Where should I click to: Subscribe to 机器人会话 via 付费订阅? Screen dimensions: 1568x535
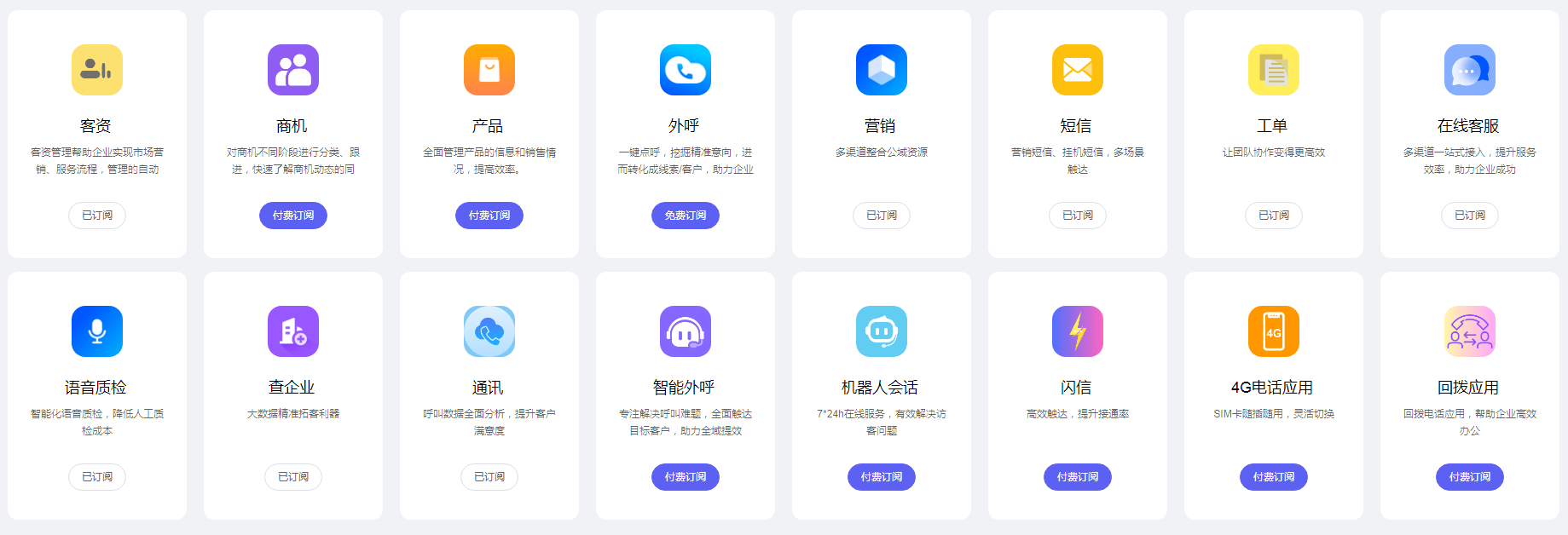tap(881, 477)
